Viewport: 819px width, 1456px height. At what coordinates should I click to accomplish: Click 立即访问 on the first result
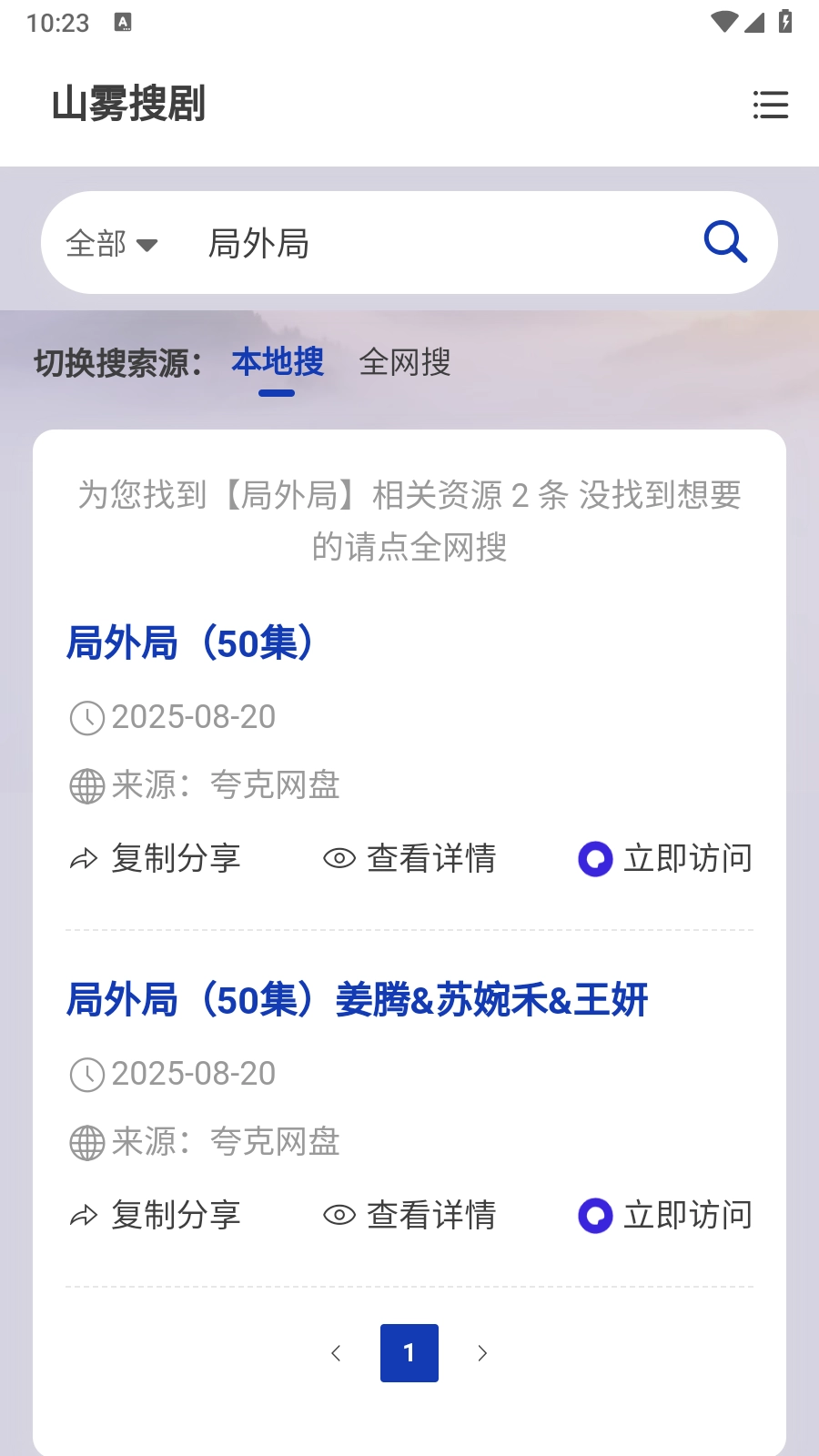click(689, 858)
